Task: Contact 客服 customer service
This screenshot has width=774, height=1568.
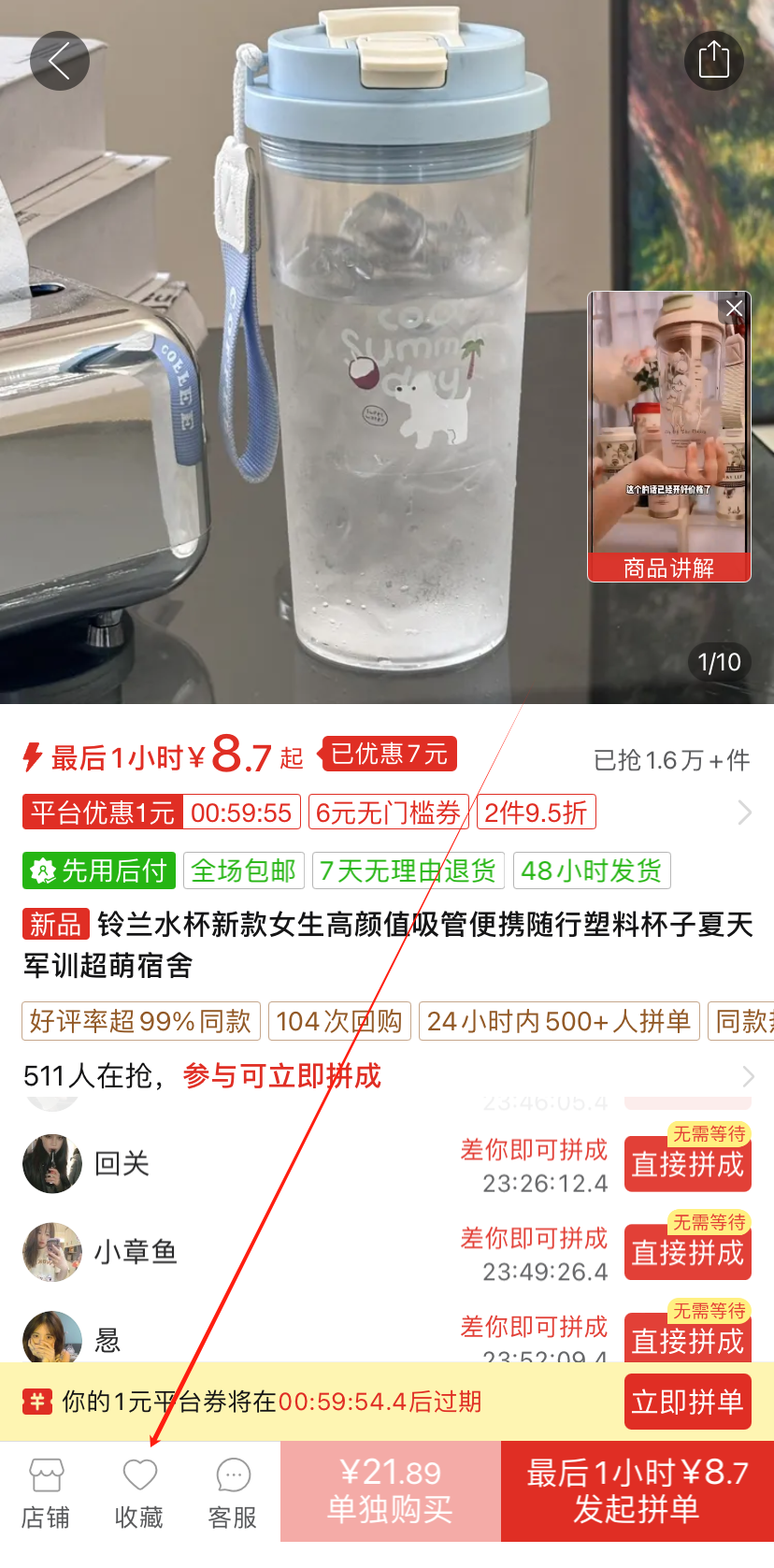Action: coord(233,1493)
